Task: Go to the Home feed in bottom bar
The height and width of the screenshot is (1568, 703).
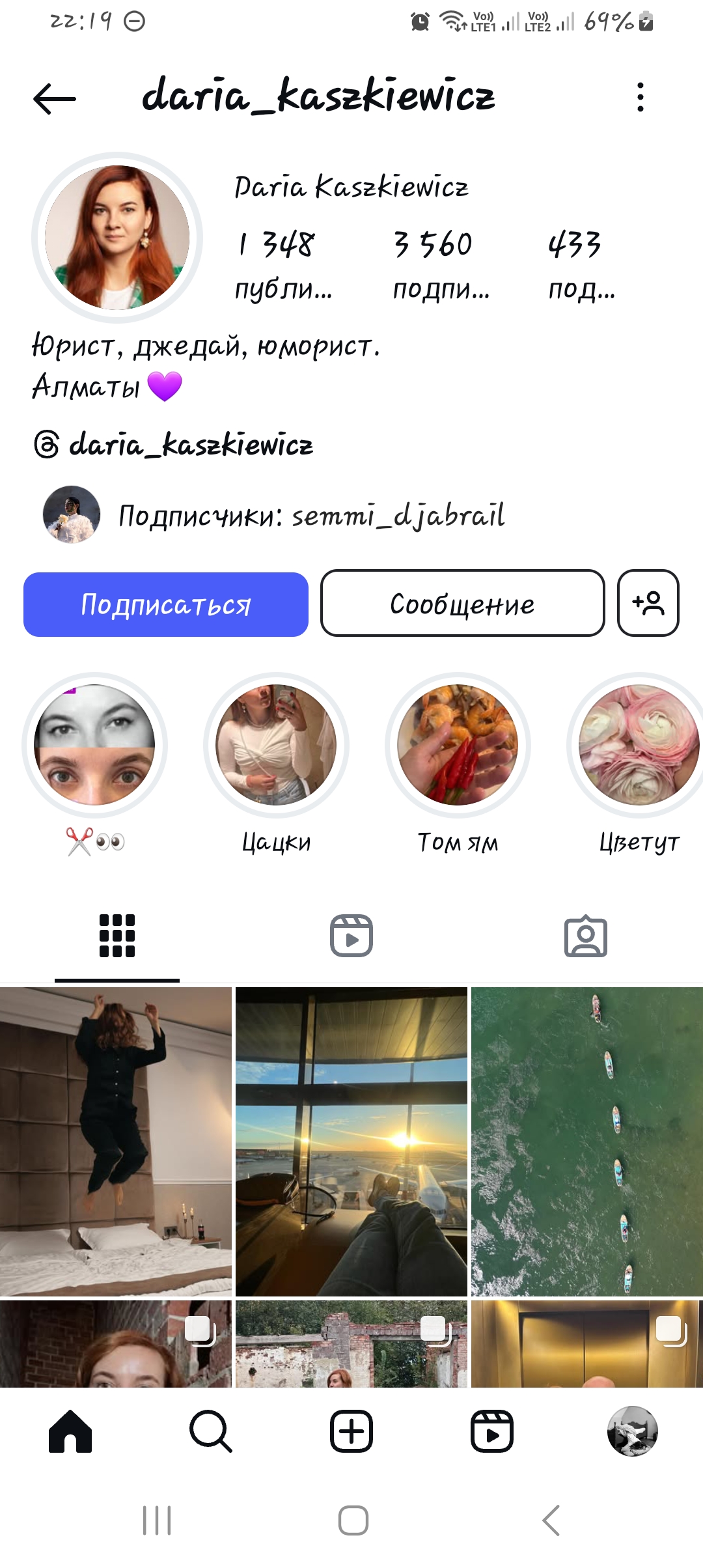Action: pos(70,1432)
